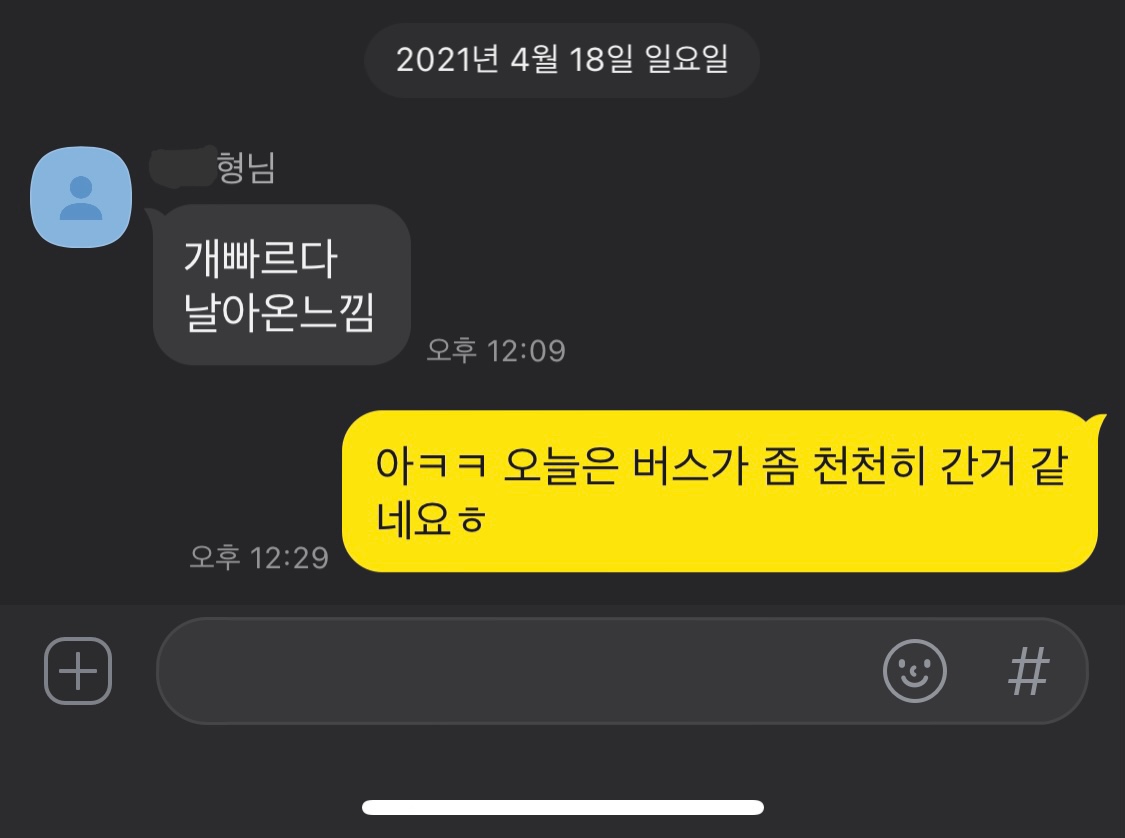View 형님's profile picture
The height and width of the screenshot is (838, 1125).
[81, 197]
